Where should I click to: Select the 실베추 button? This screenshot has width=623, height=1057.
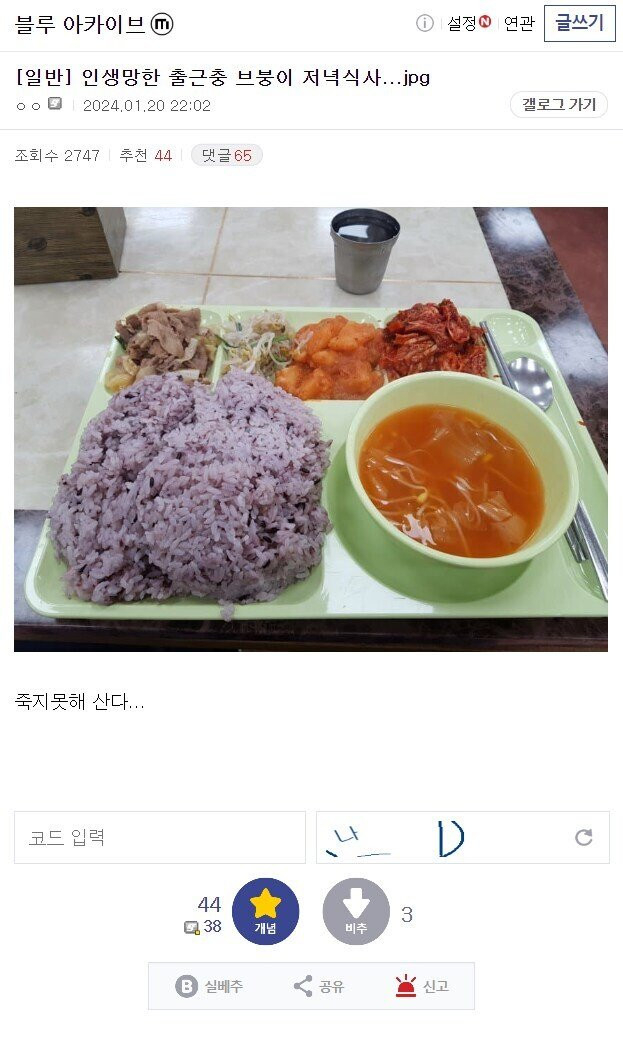pyautogui.click(x=209, y=987)
